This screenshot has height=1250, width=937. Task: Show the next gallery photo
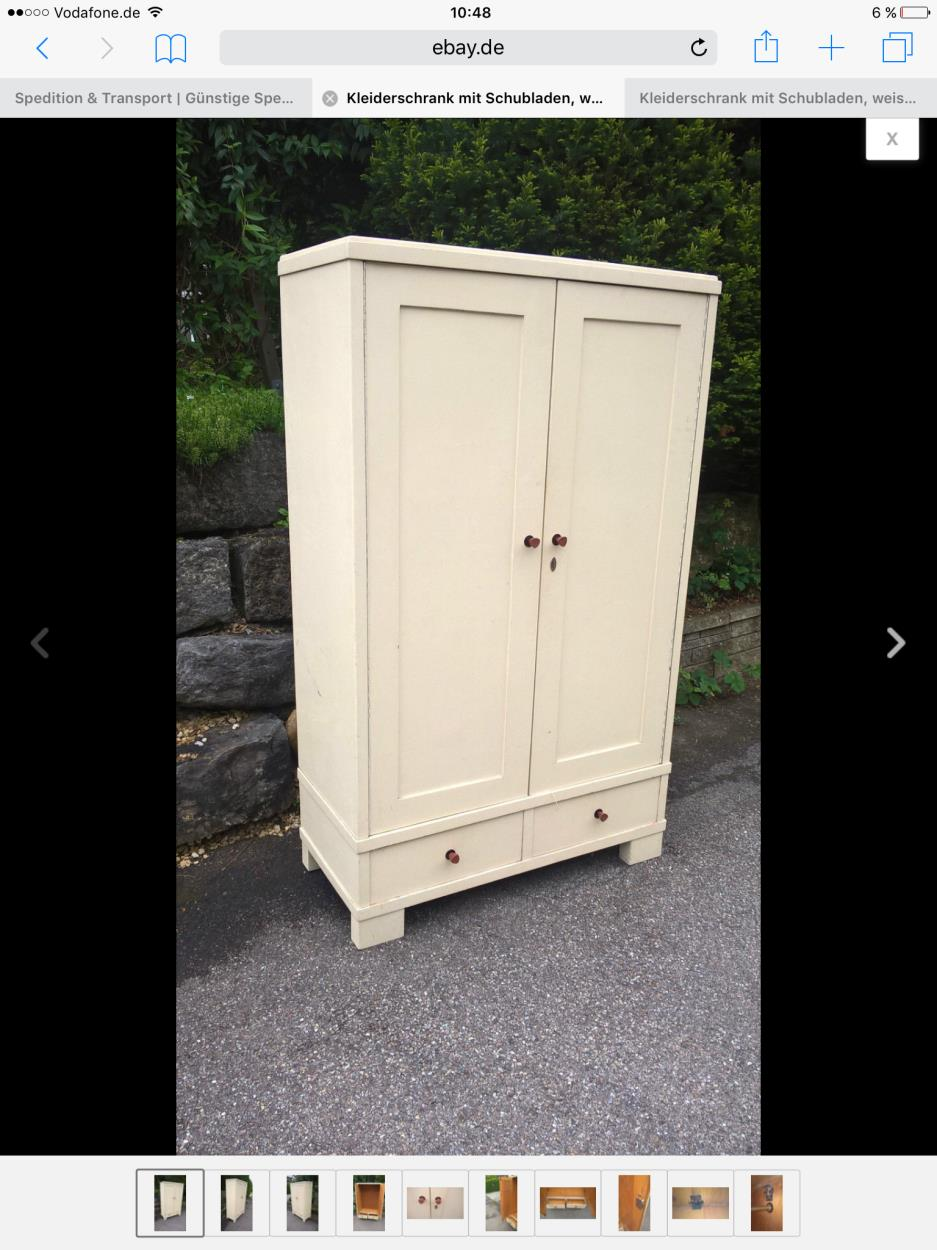click(x=895, y=643)
